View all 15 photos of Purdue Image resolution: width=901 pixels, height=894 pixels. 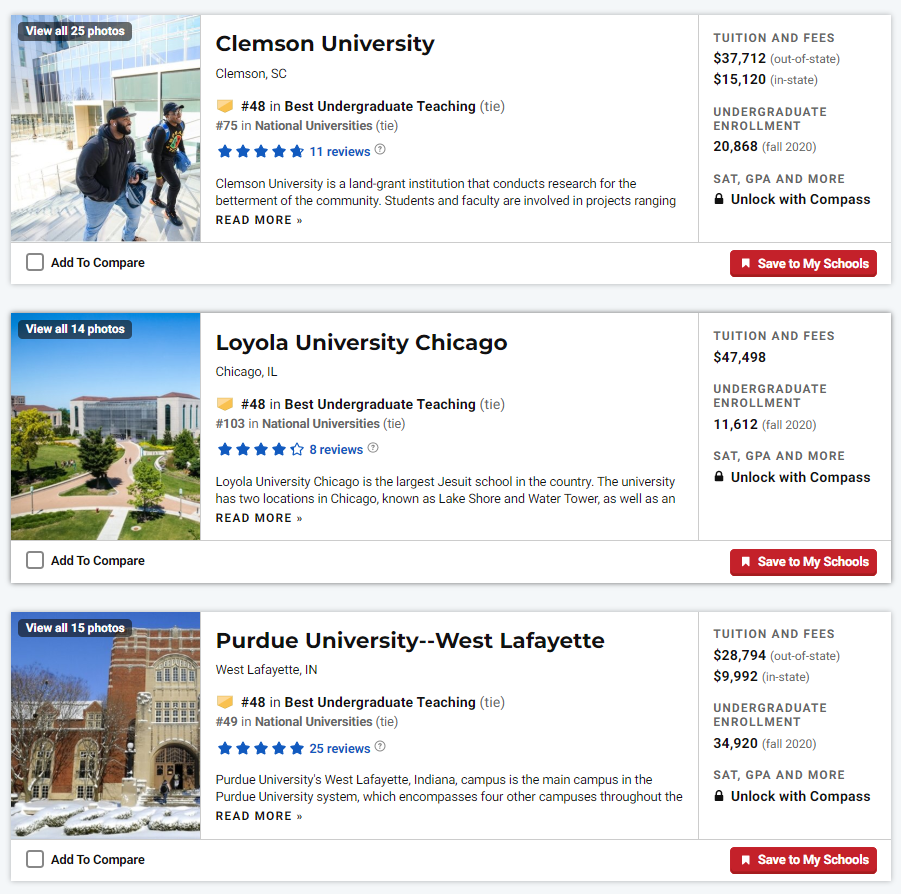75,628
